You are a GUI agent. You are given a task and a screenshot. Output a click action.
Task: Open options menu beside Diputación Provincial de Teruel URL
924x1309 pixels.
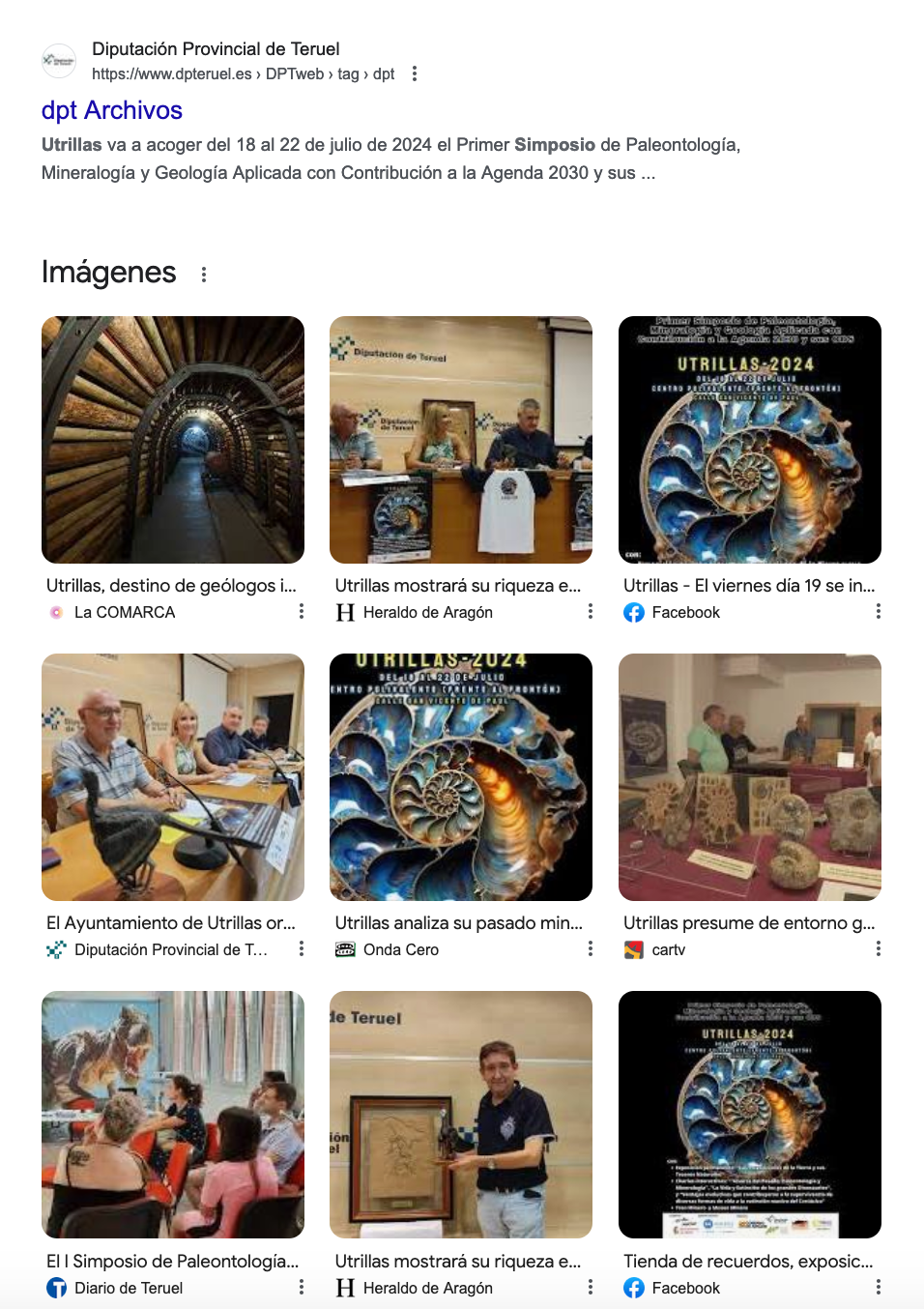coord(415,73)
